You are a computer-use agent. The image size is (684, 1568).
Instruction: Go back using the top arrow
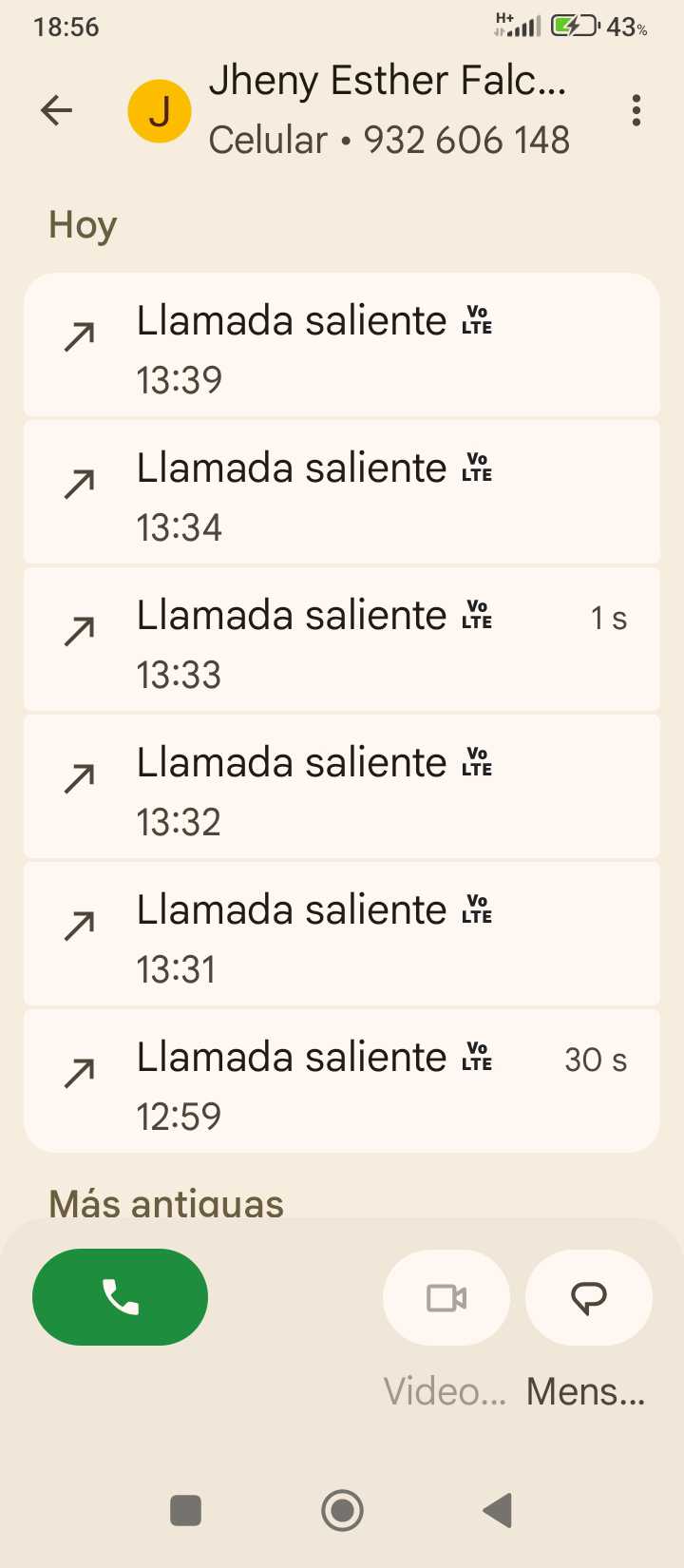click(x=57, y=111)
